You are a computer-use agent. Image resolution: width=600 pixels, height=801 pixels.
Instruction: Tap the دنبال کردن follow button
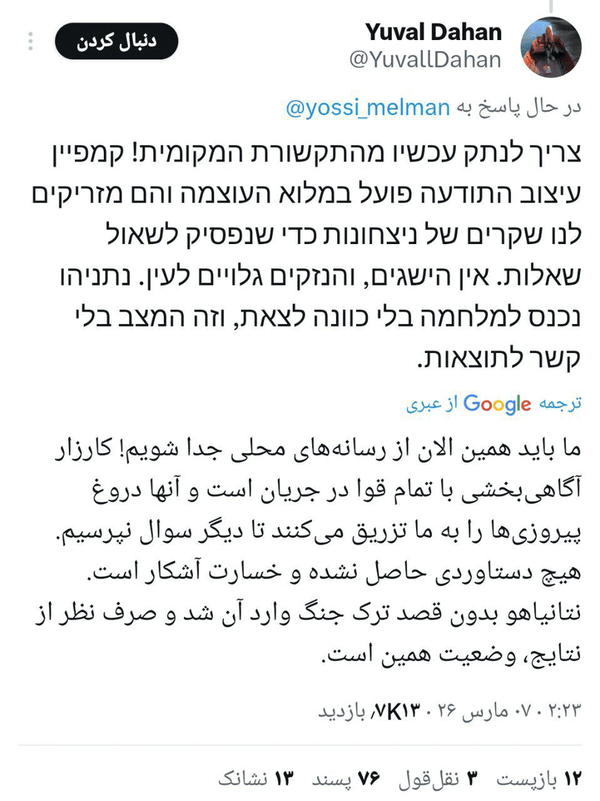pos(116,41)
